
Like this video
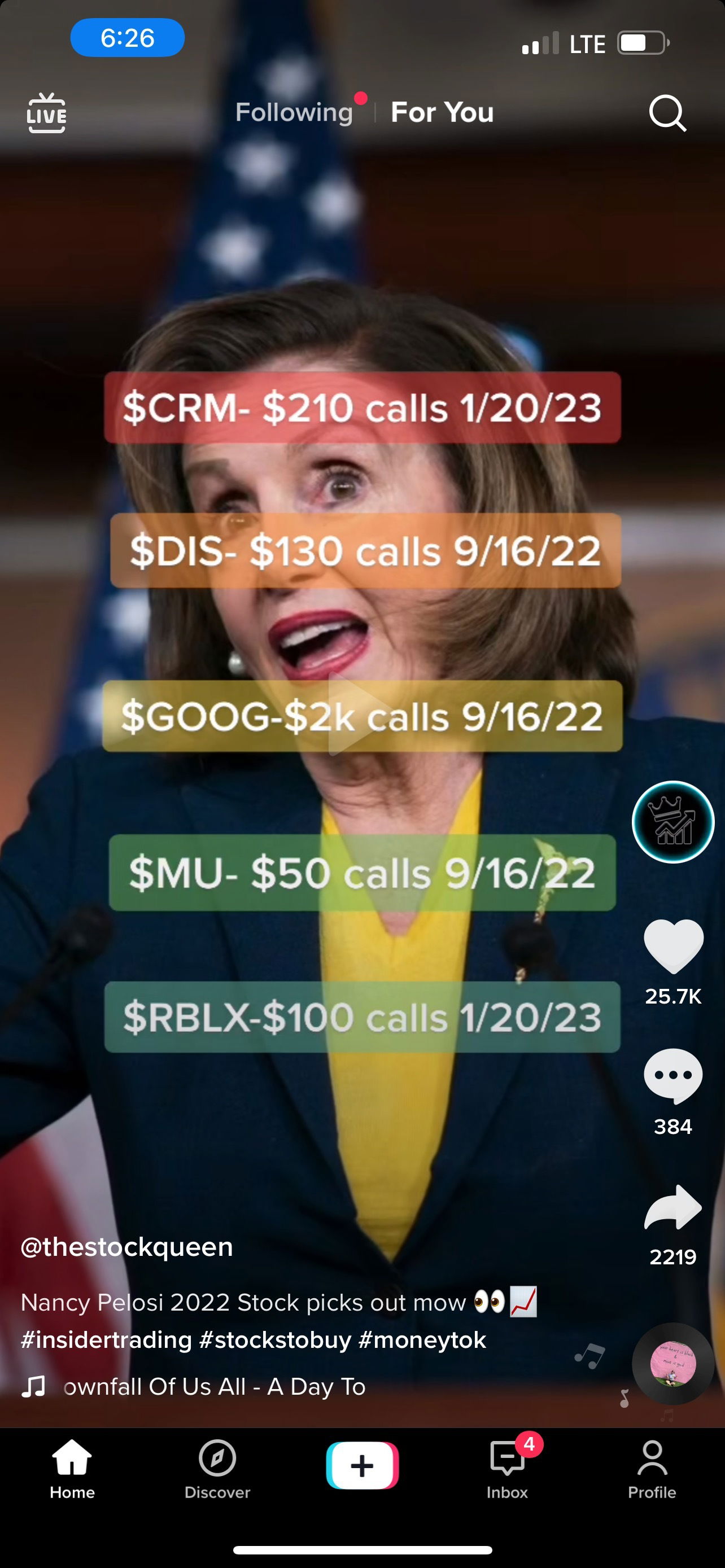pyautogui.click(x=672, y=947)
